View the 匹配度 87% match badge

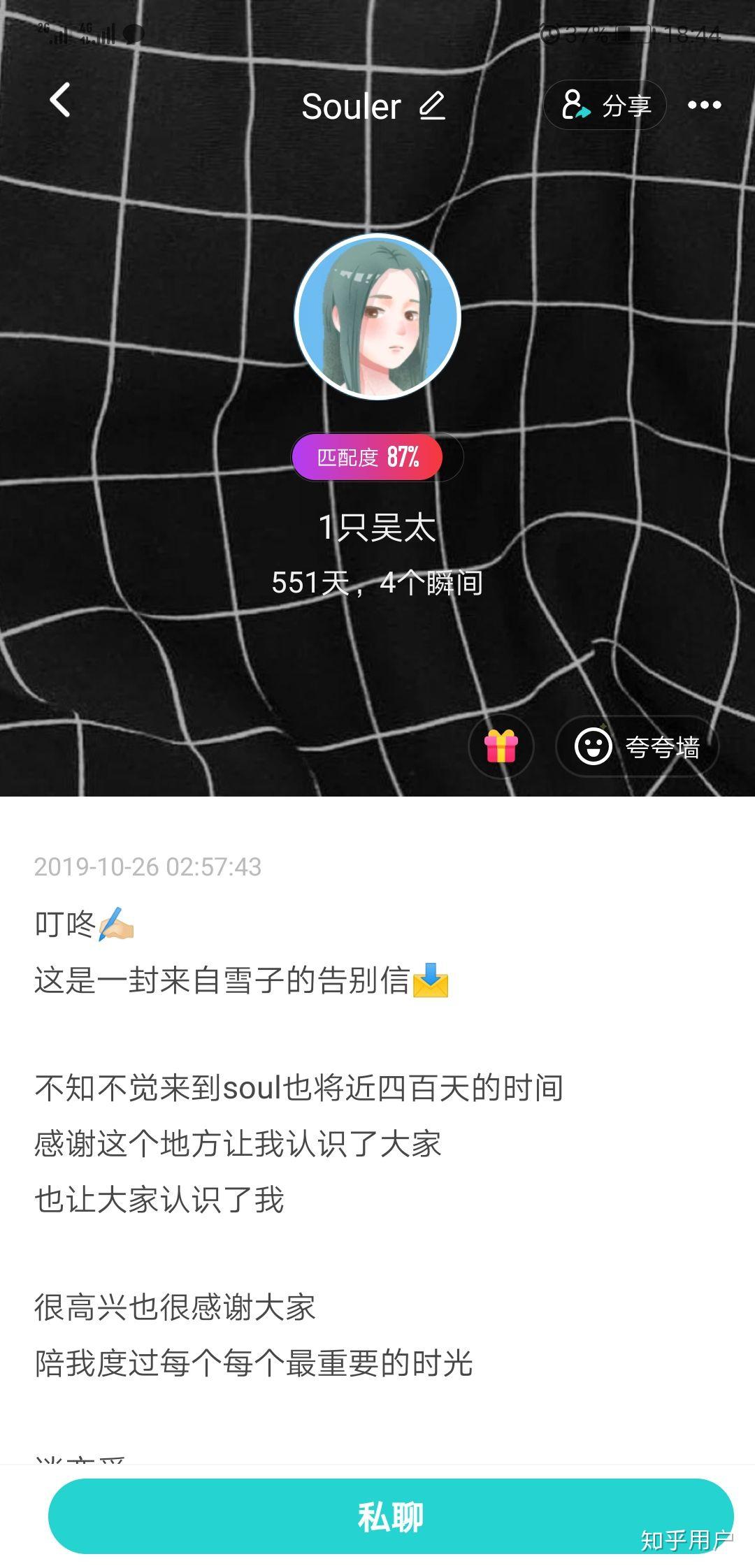[x=368, y=458]
